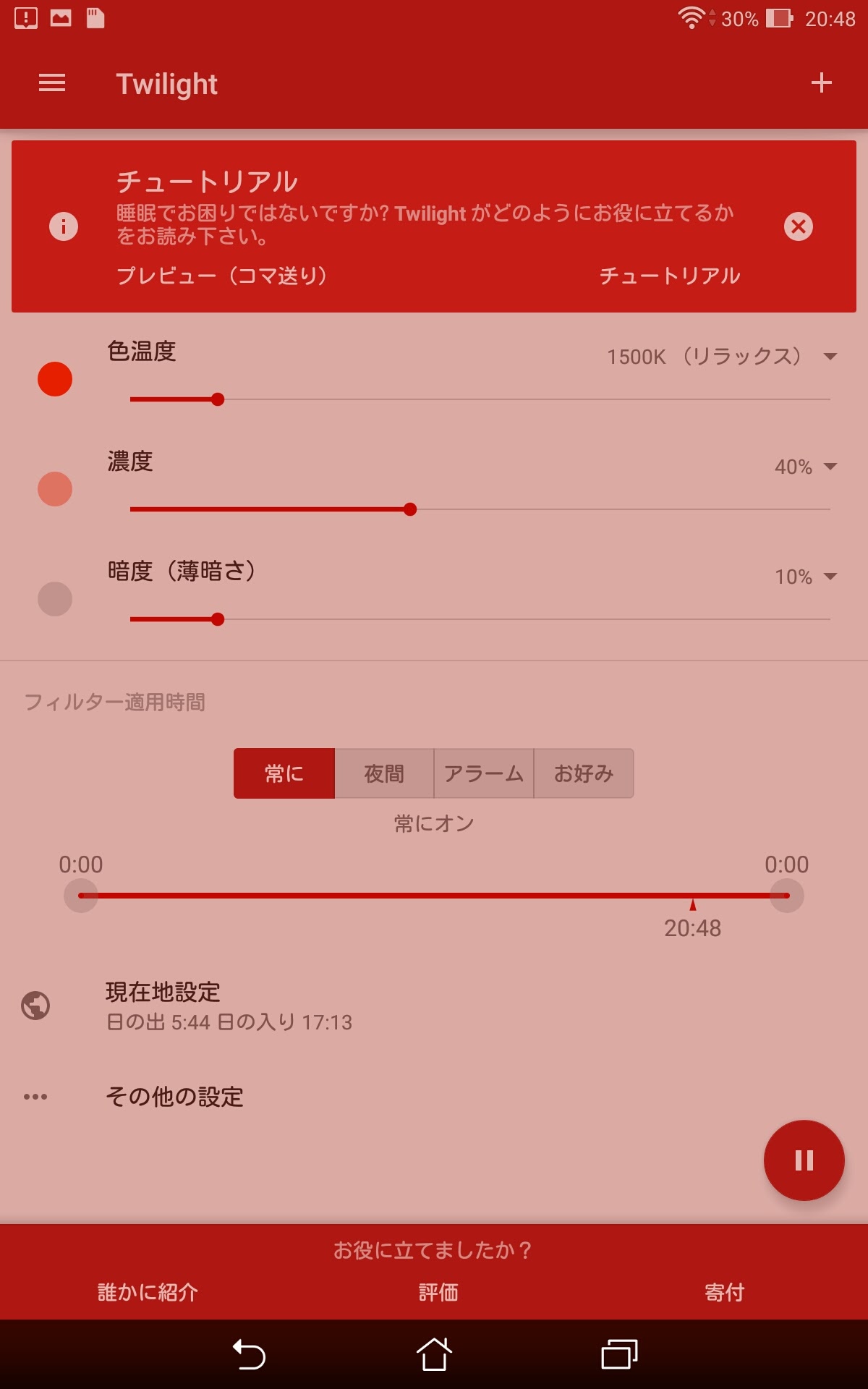Open その他の設定
Viewport: 868px width, 1389px height.
click(x=174, y=1097)
